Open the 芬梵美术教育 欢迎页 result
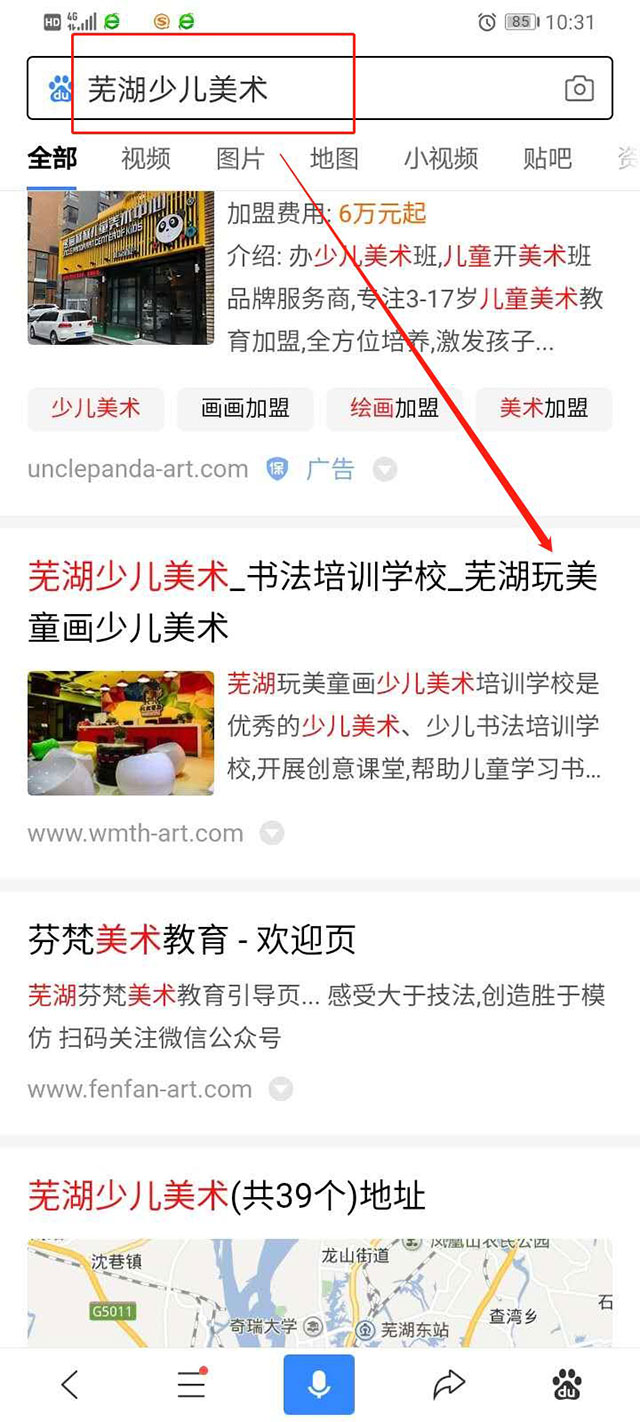 coord(192,939)
